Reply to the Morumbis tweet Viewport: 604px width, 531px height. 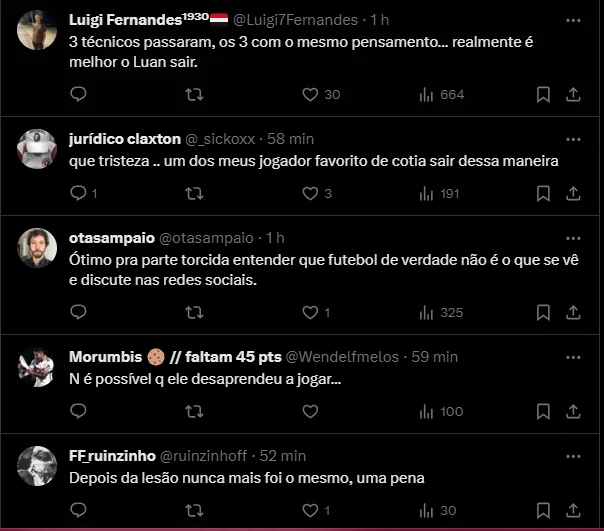[x=79, y=411]
